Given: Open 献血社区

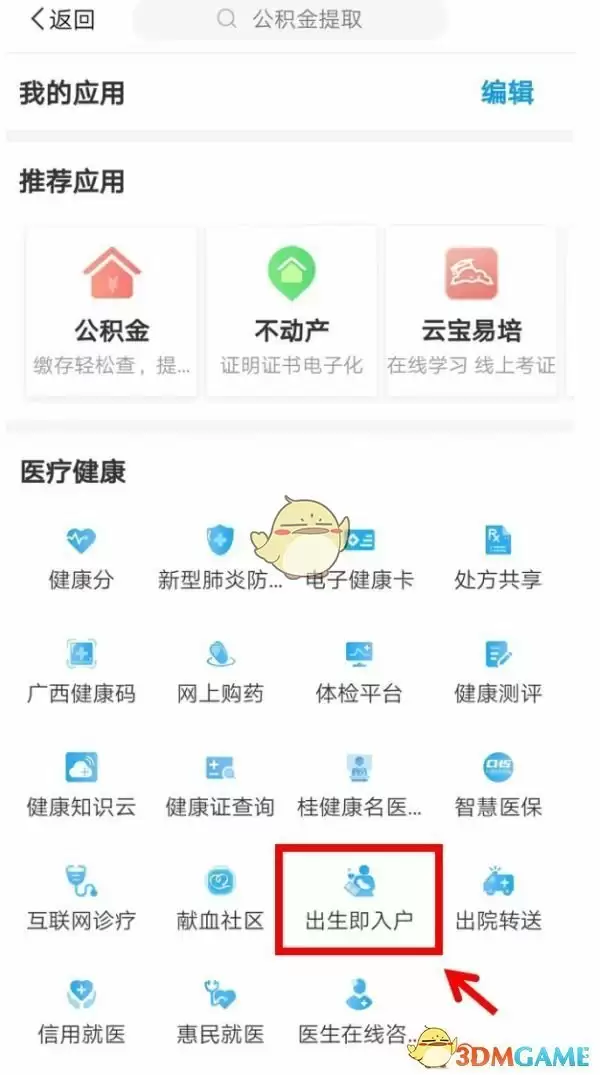Looking at the screenshot, I should point(220,899).
